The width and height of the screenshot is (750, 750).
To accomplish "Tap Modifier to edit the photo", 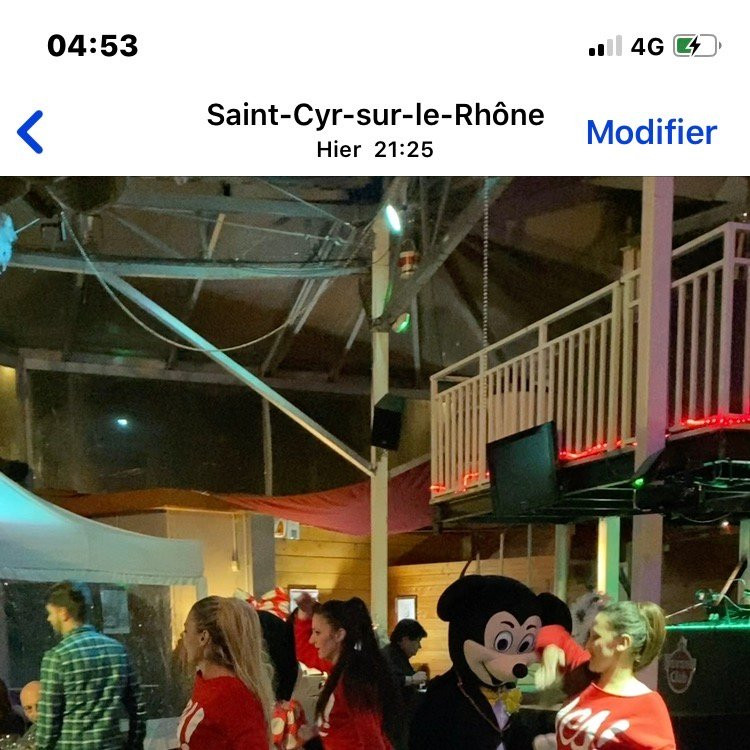I will [651, 132].
